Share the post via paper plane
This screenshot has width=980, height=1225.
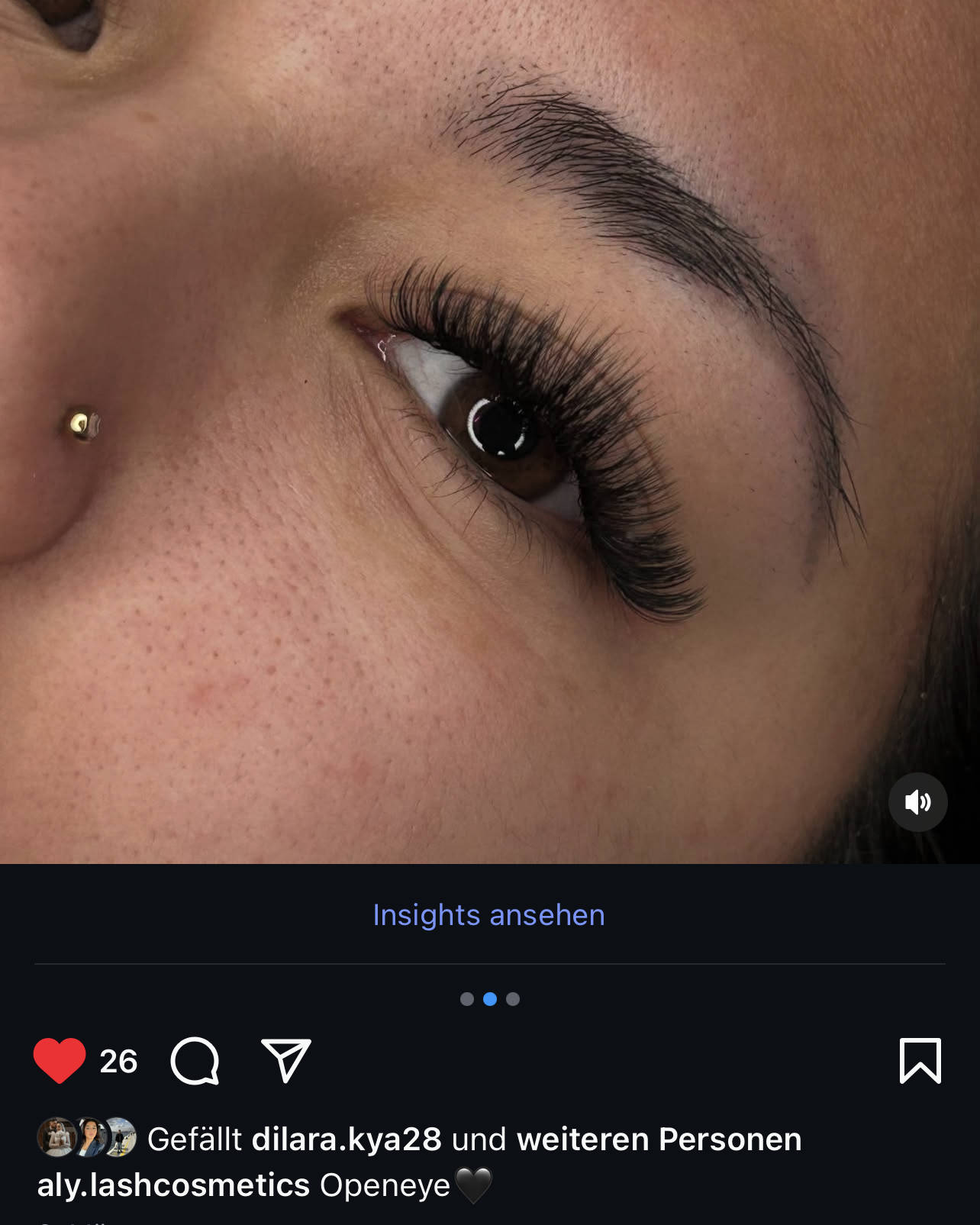point(286,1060)
